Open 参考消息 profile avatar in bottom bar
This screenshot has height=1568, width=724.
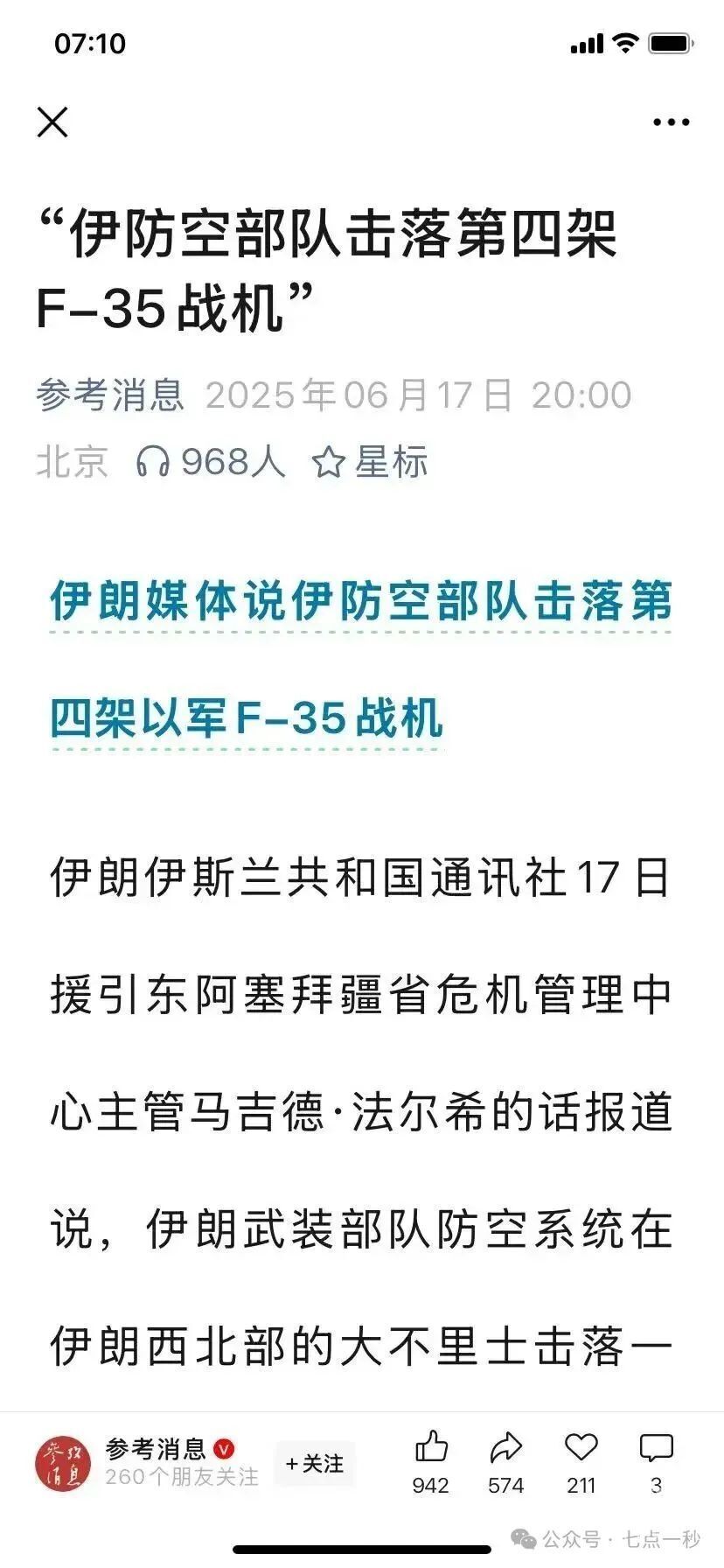coord(62,1463)
